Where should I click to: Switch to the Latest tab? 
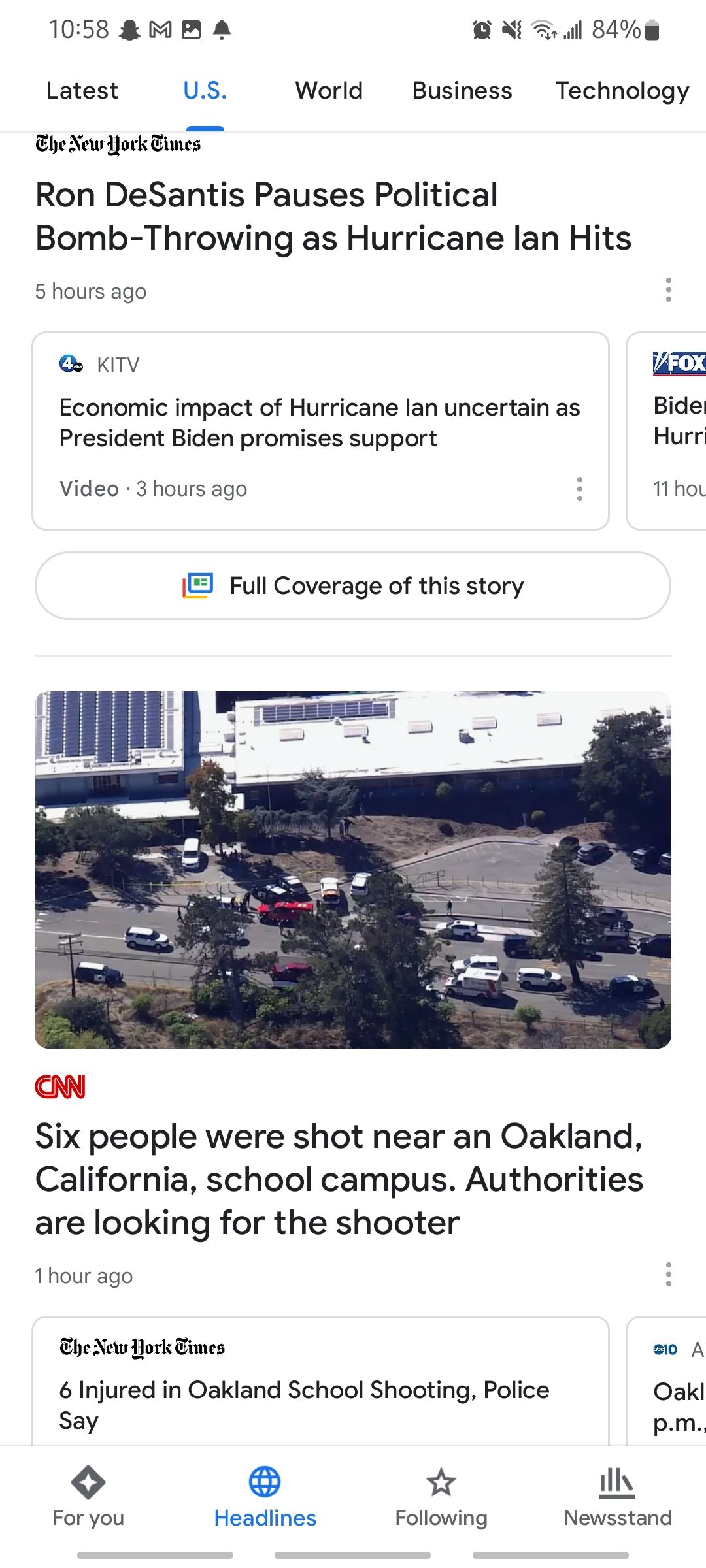(82, 91)
